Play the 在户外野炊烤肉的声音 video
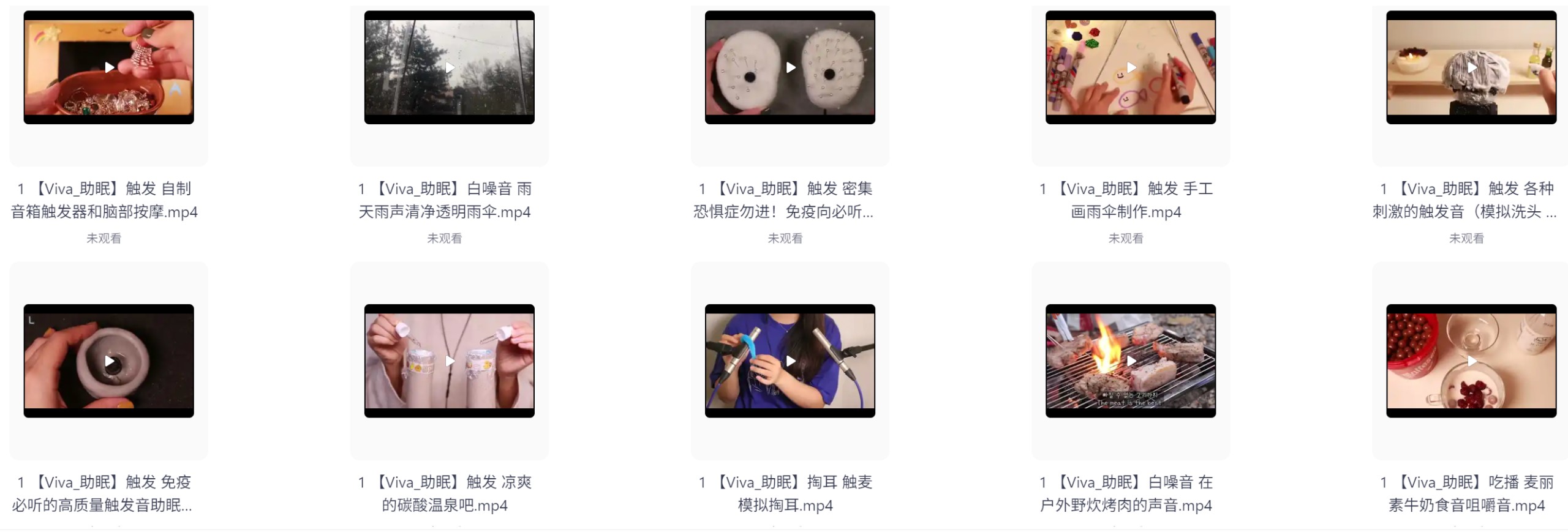 point(1131,361)
